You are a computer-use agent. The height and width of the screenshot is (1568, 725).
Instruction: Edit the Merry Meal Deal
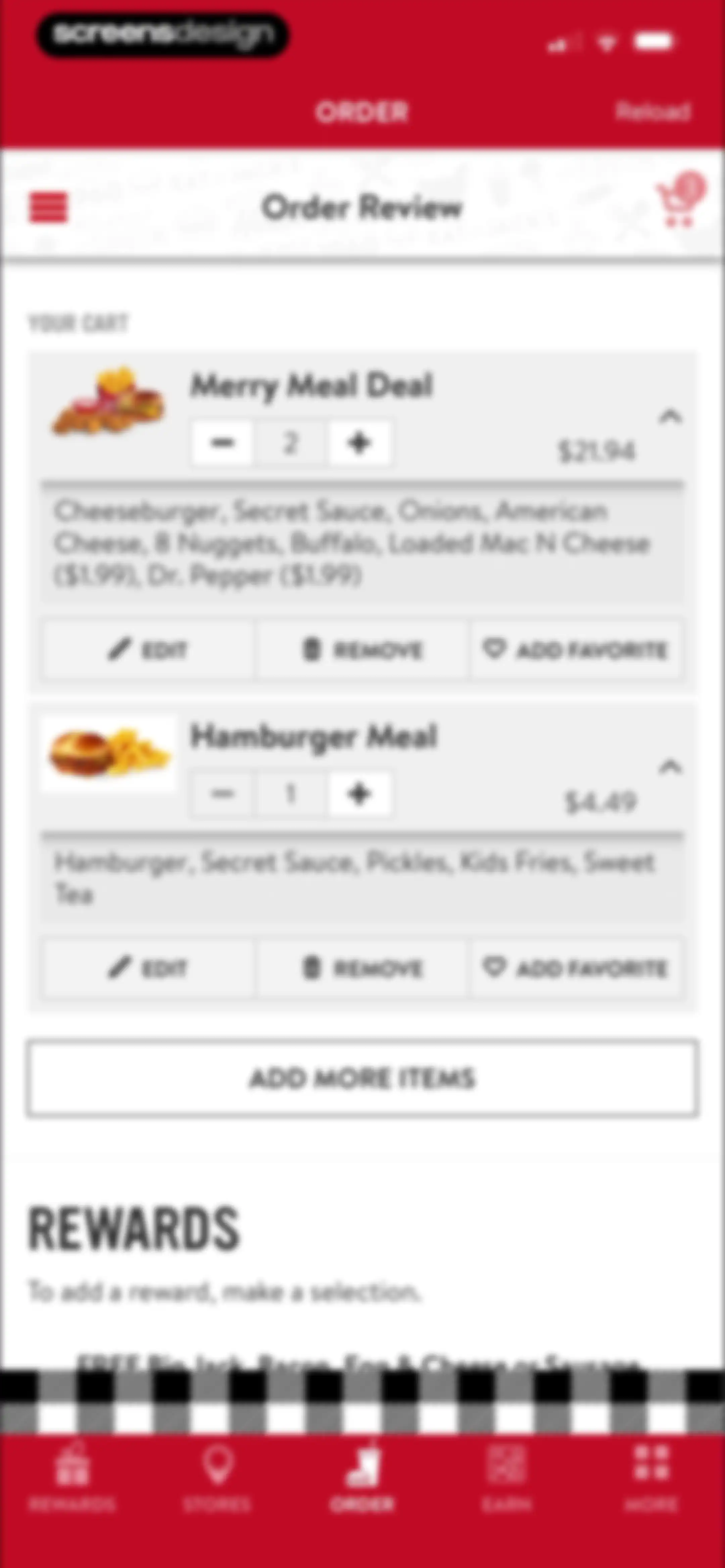tap(148, 649)
